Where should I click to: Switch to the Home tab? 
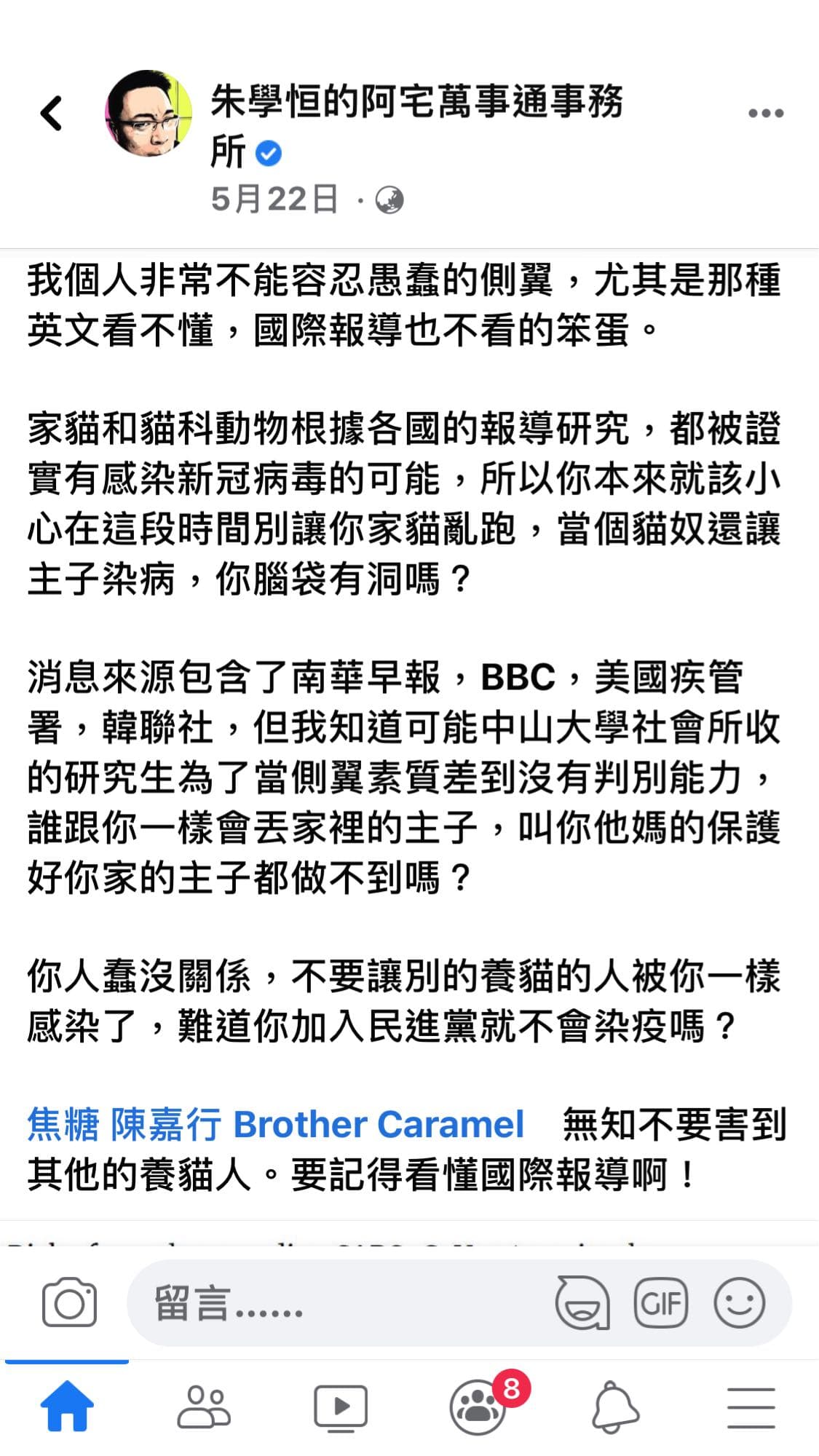pos(67,1406)
